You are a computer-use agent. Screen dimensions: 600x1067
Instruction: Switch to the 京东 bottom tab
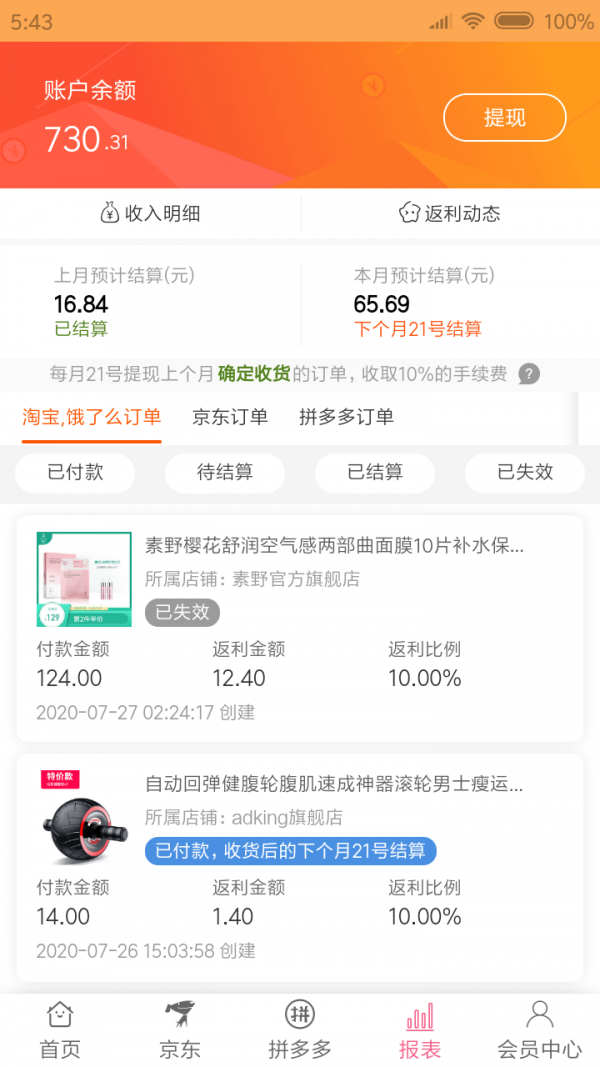(x=180, y=1030)
